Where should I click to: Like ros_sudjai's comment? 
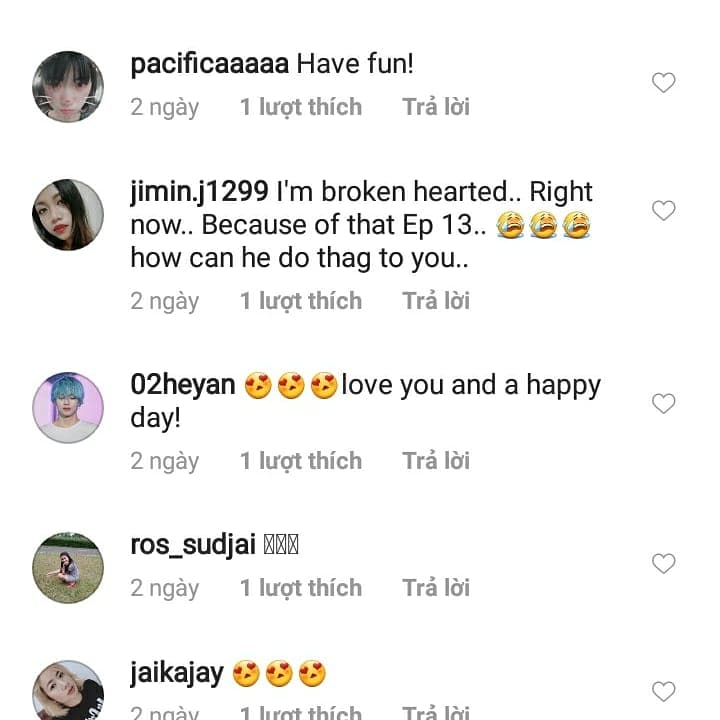[664, 563]
